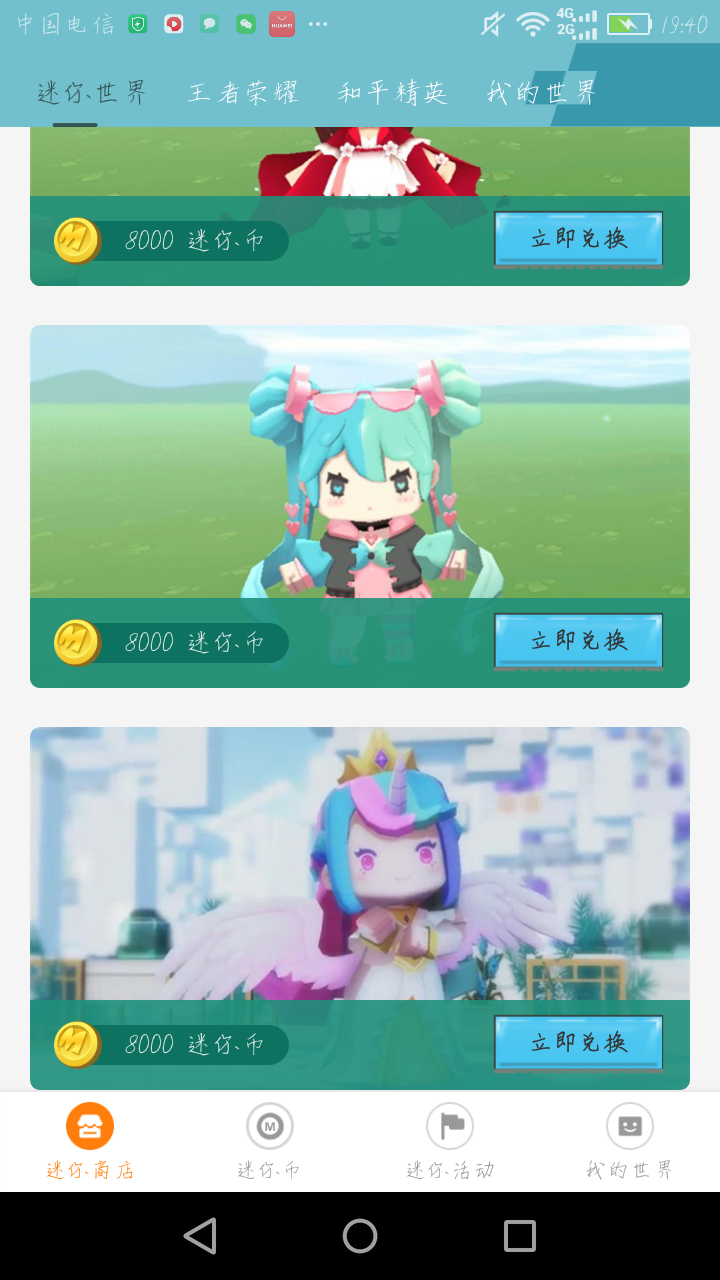This screenshot has width=720, height=1280.
Task: Go back using the system back button
Action: (x=200, y=1236)
